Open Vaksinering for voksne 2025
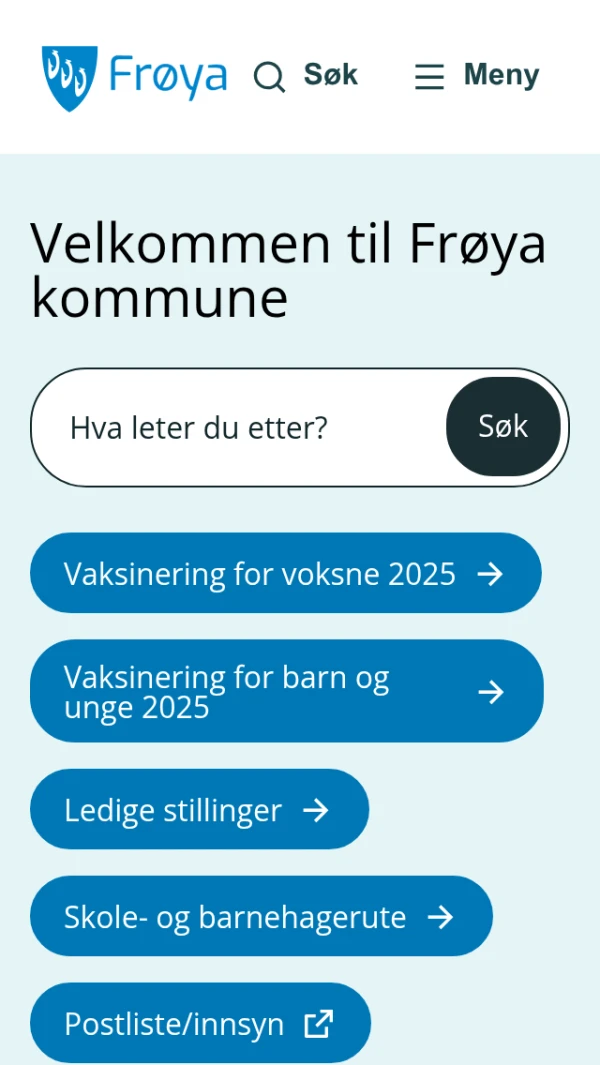 point(285,574)
